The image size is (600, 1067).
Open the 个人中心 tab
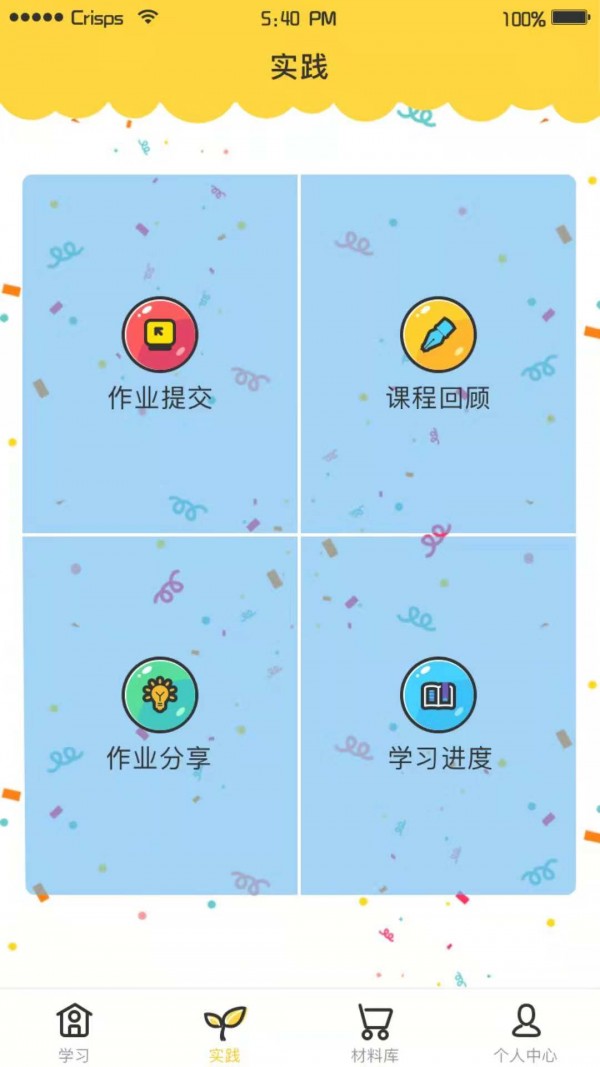[525, 1032]
